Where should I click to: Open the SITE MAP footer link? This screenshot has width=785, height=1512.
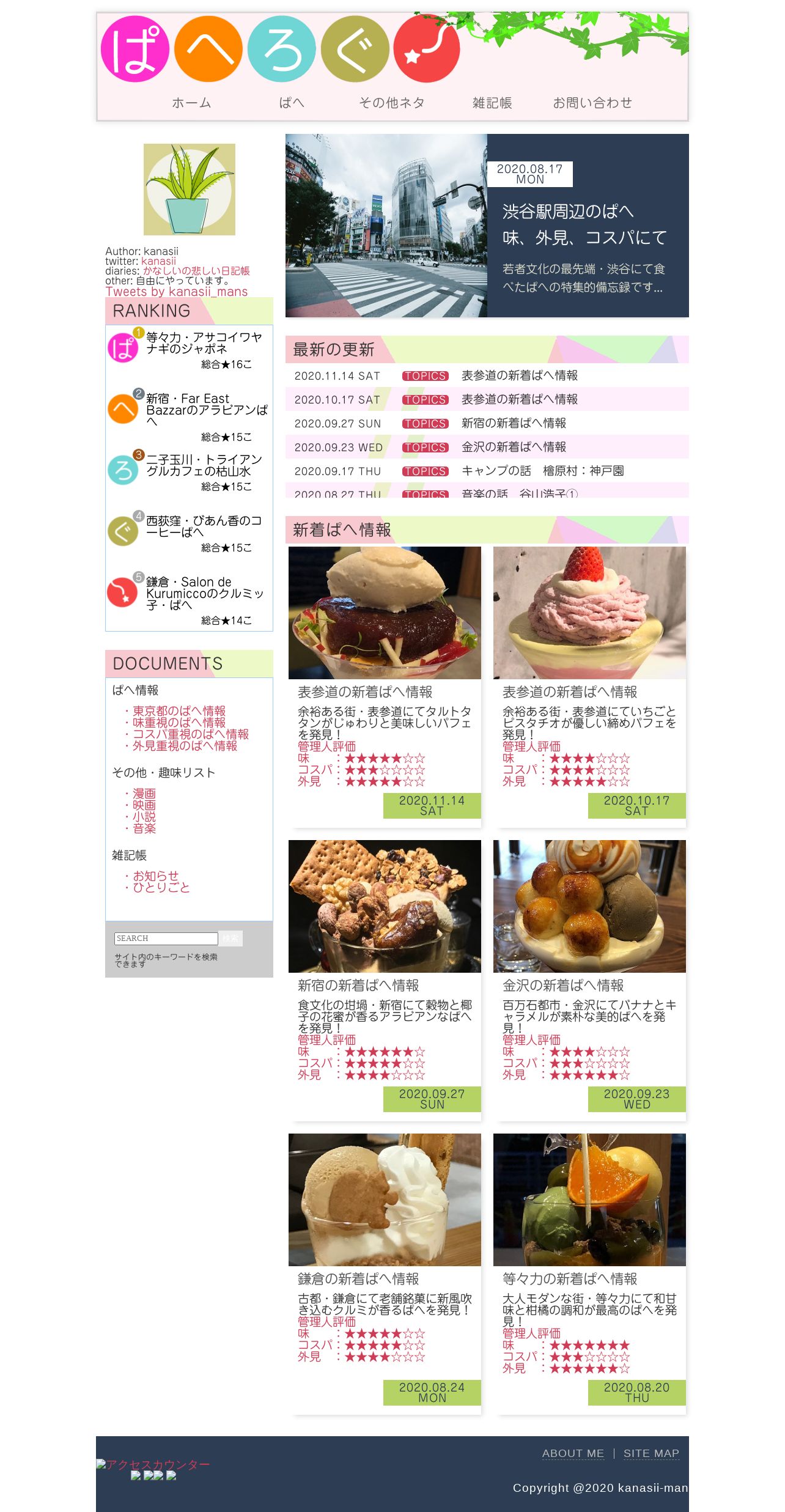pyautogui.click(x=651, y=1453)
